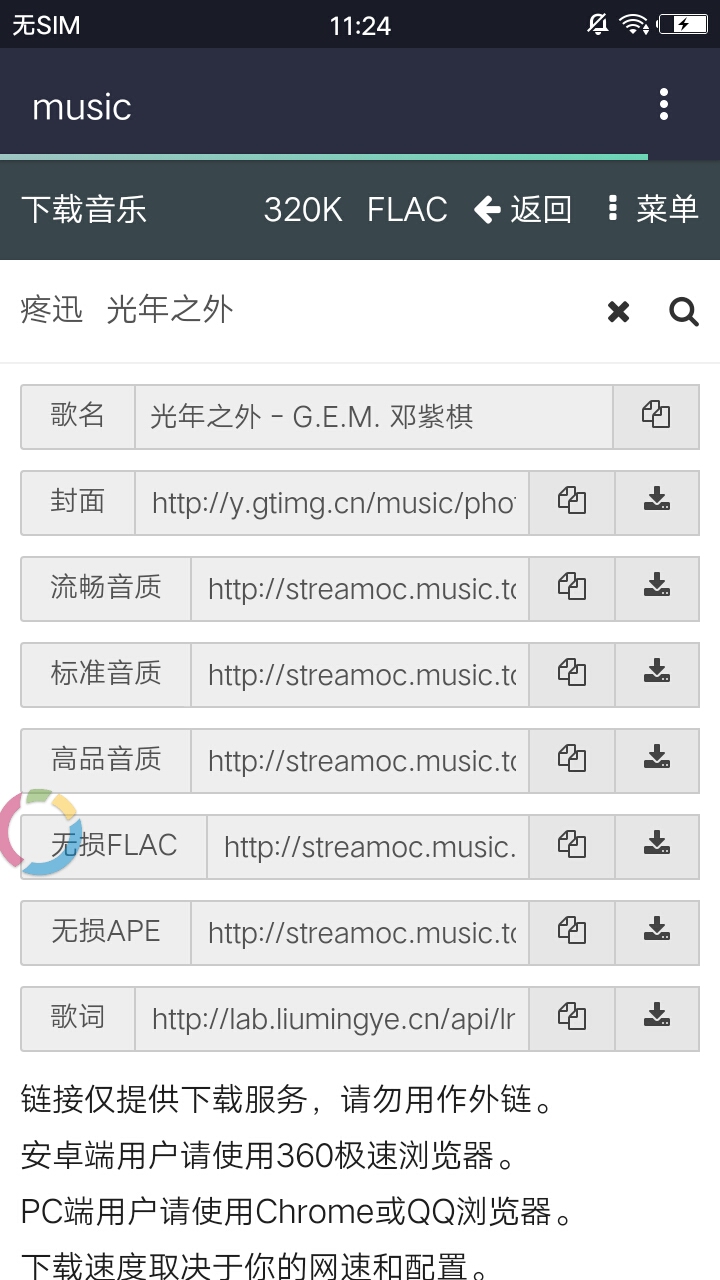Copy the 流畅音质 link
Viewport: 720px width, 1280px height.
point(571,588)
